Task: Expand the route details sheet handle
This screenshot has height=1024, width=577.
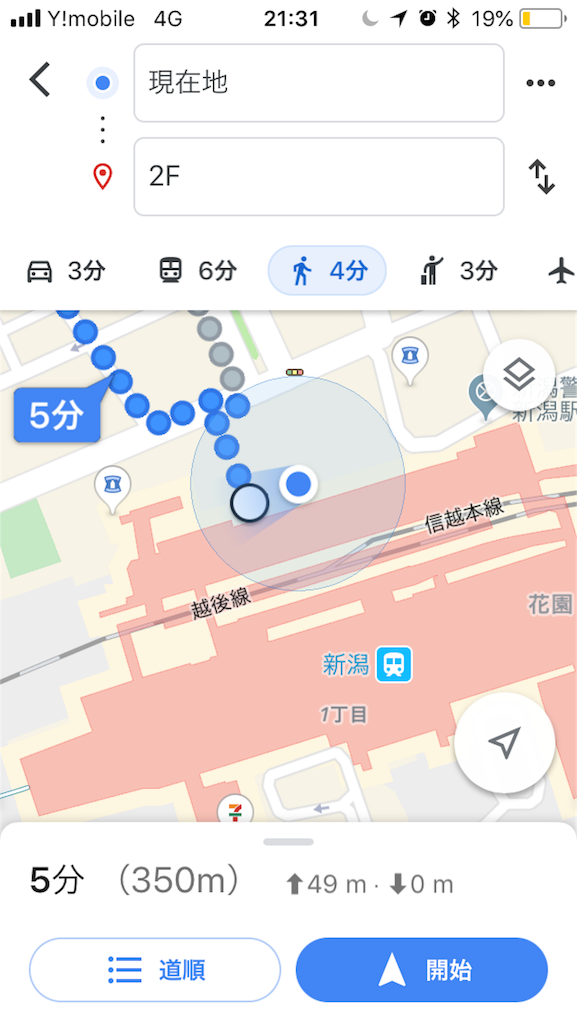Action: [288, 842]
